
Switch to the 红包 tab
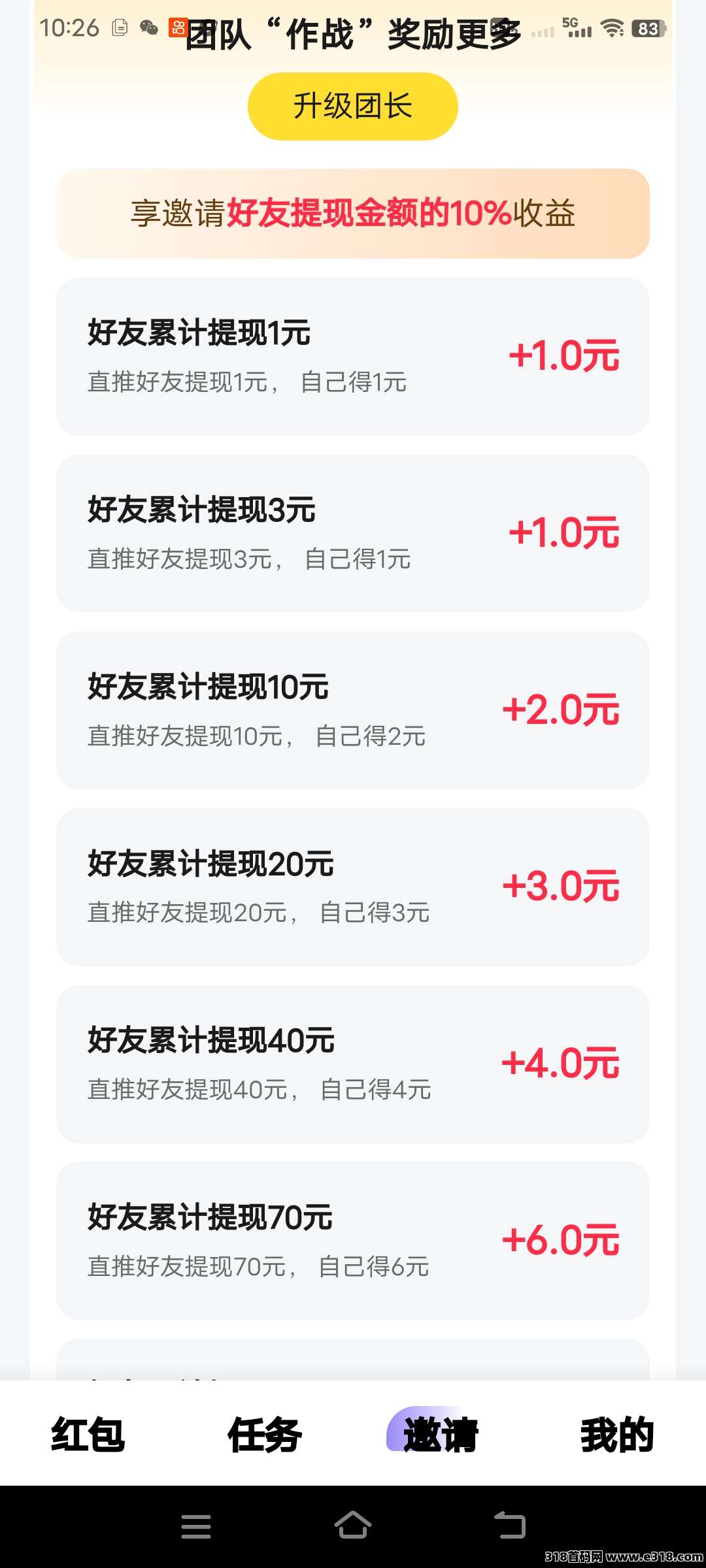pos(88,1434)
